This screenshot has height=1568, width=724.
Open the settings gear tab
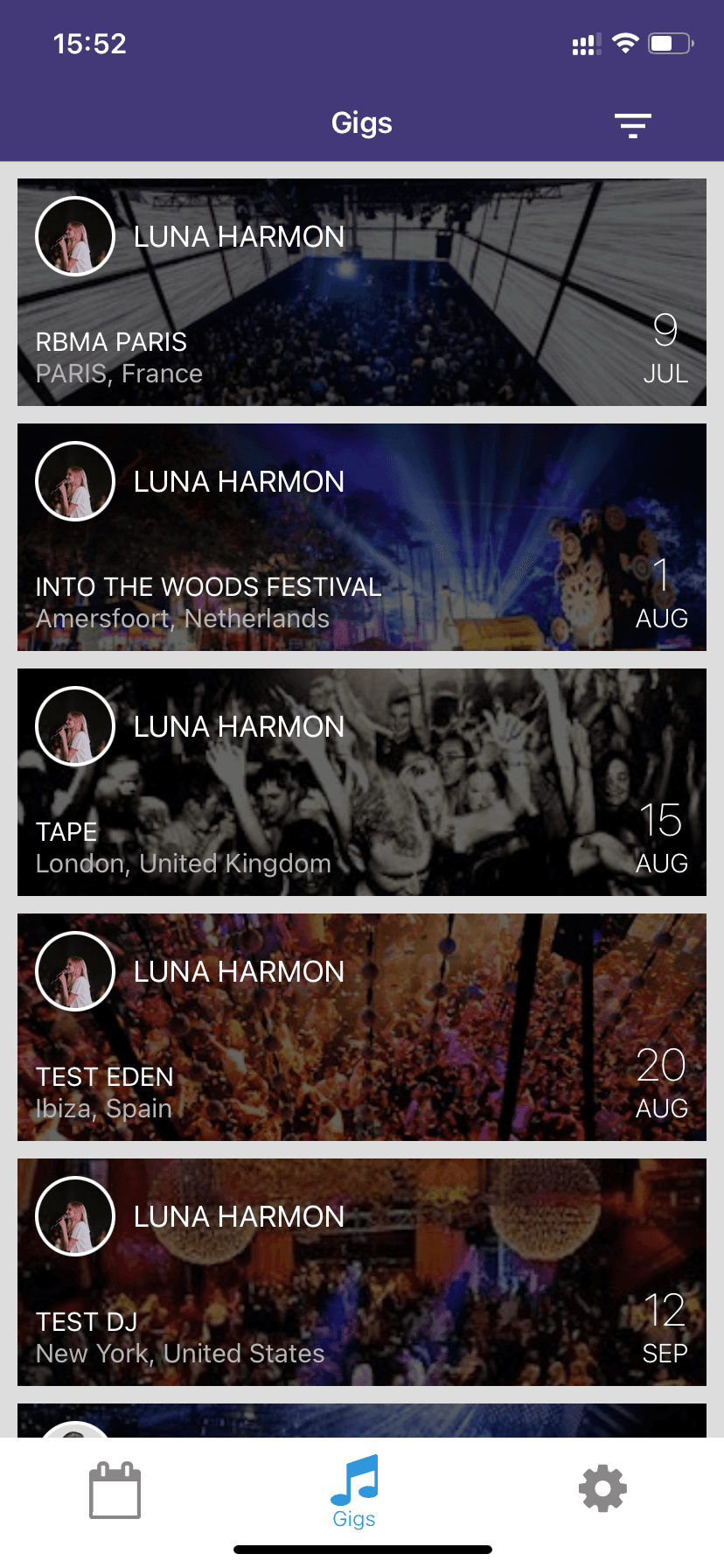pos(602,1489)
